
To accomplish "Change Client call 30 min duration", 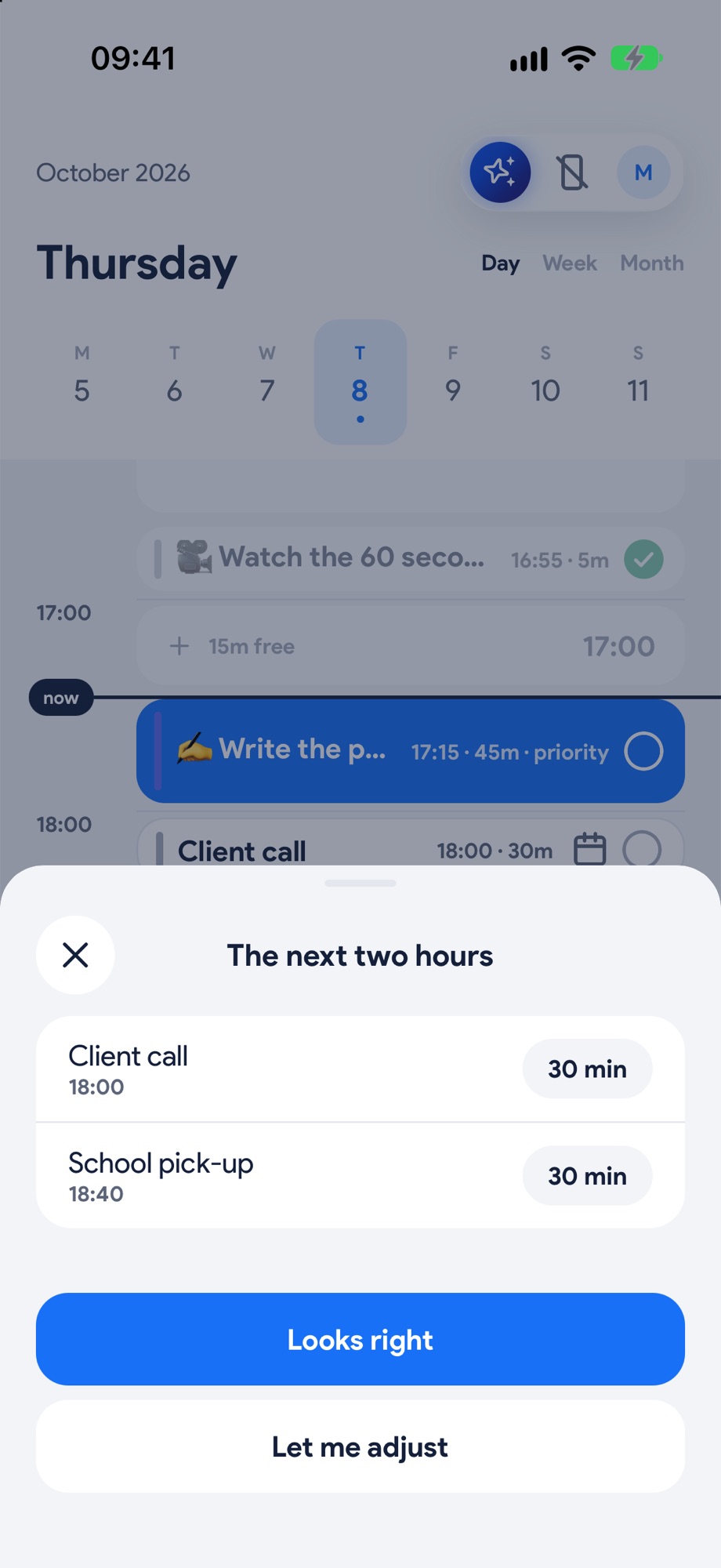I will [587, 1069].
